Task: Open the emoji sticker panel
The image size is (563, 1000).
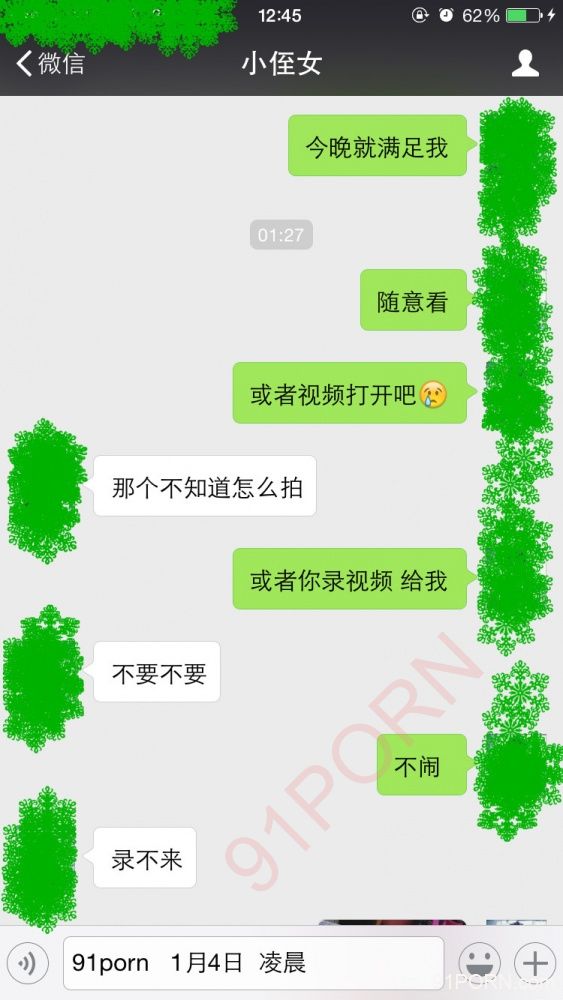Action: click(x=479, y=963)
